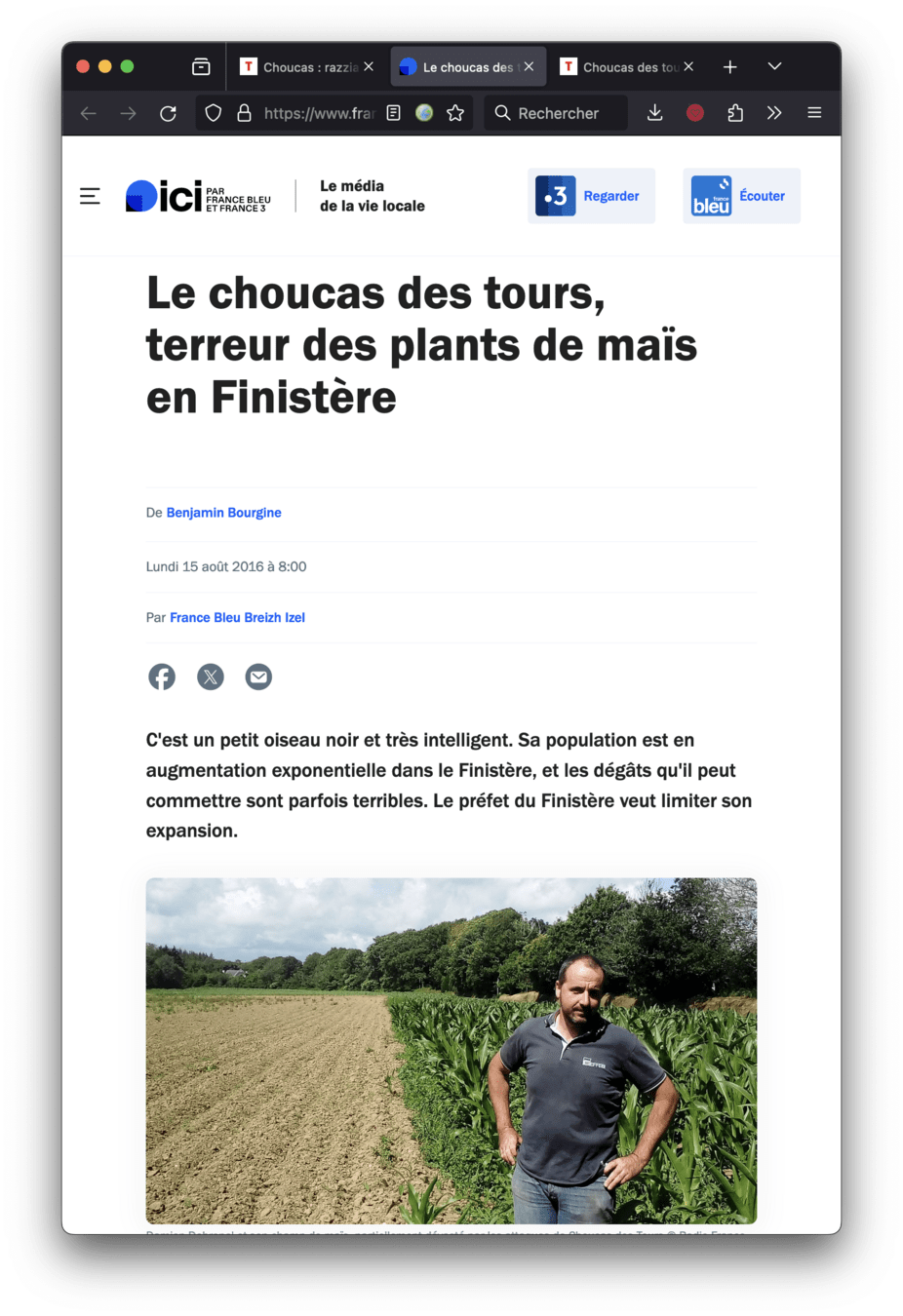The image size is (903, 1316).
Task: Open a new browser tab
Action: coord(729,67)
